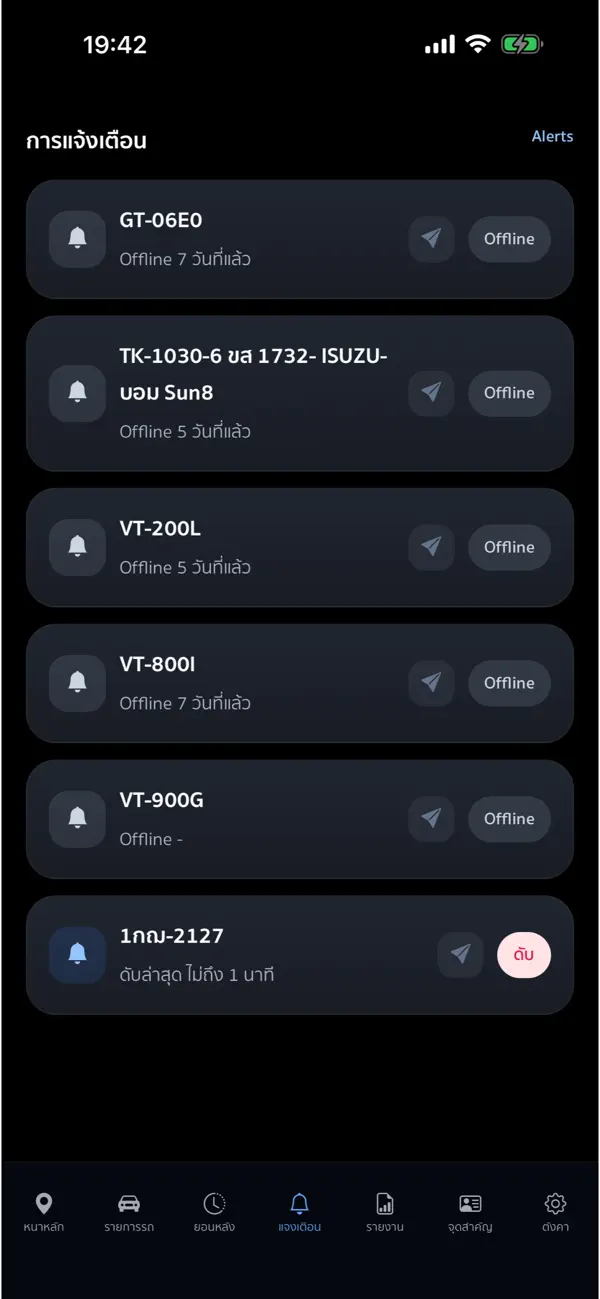Tap the bell icon on 1กณ-2127

(77, 955)
